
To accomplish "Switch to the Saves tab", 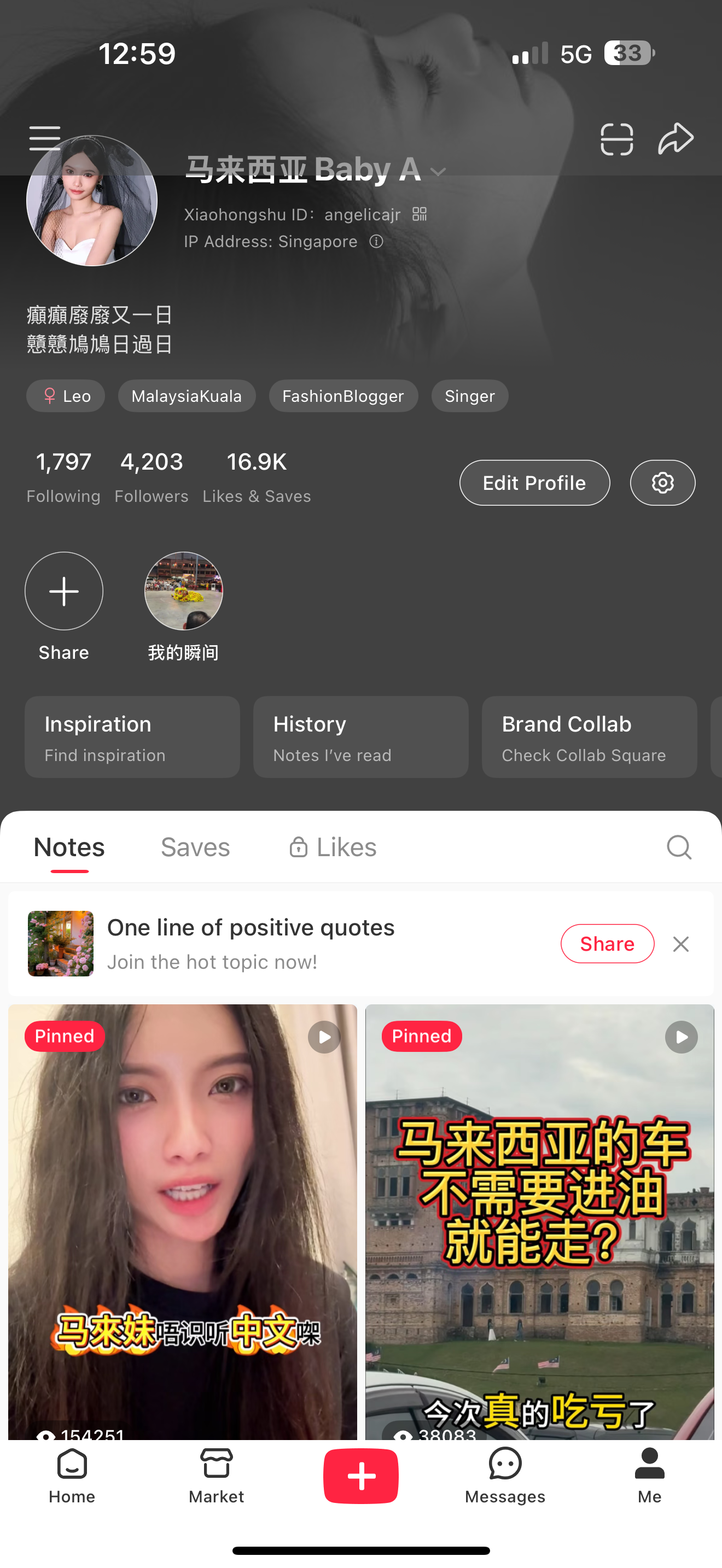I will tap(195, 847).
